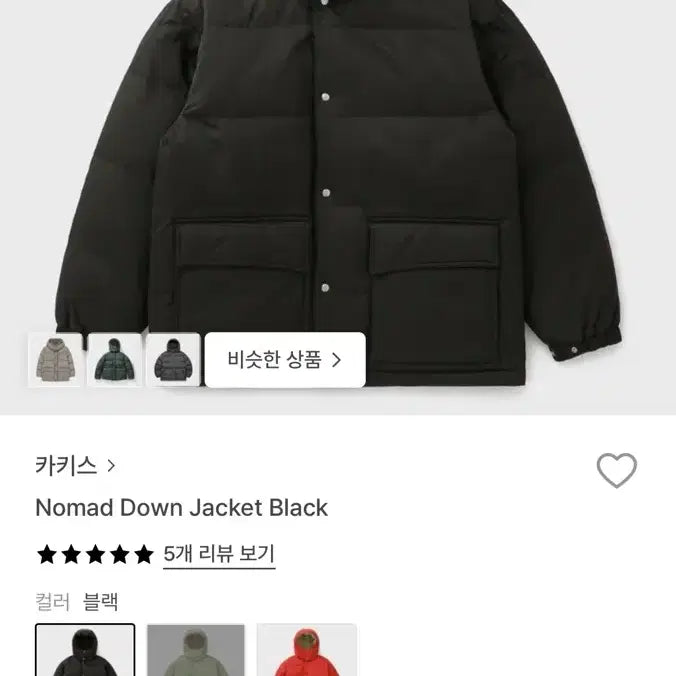This screenshot has height=676, width=676.
Task: View the 5개 리뷰 보기 reviews link
Action: pyautogui.click(x=219, y=553)
